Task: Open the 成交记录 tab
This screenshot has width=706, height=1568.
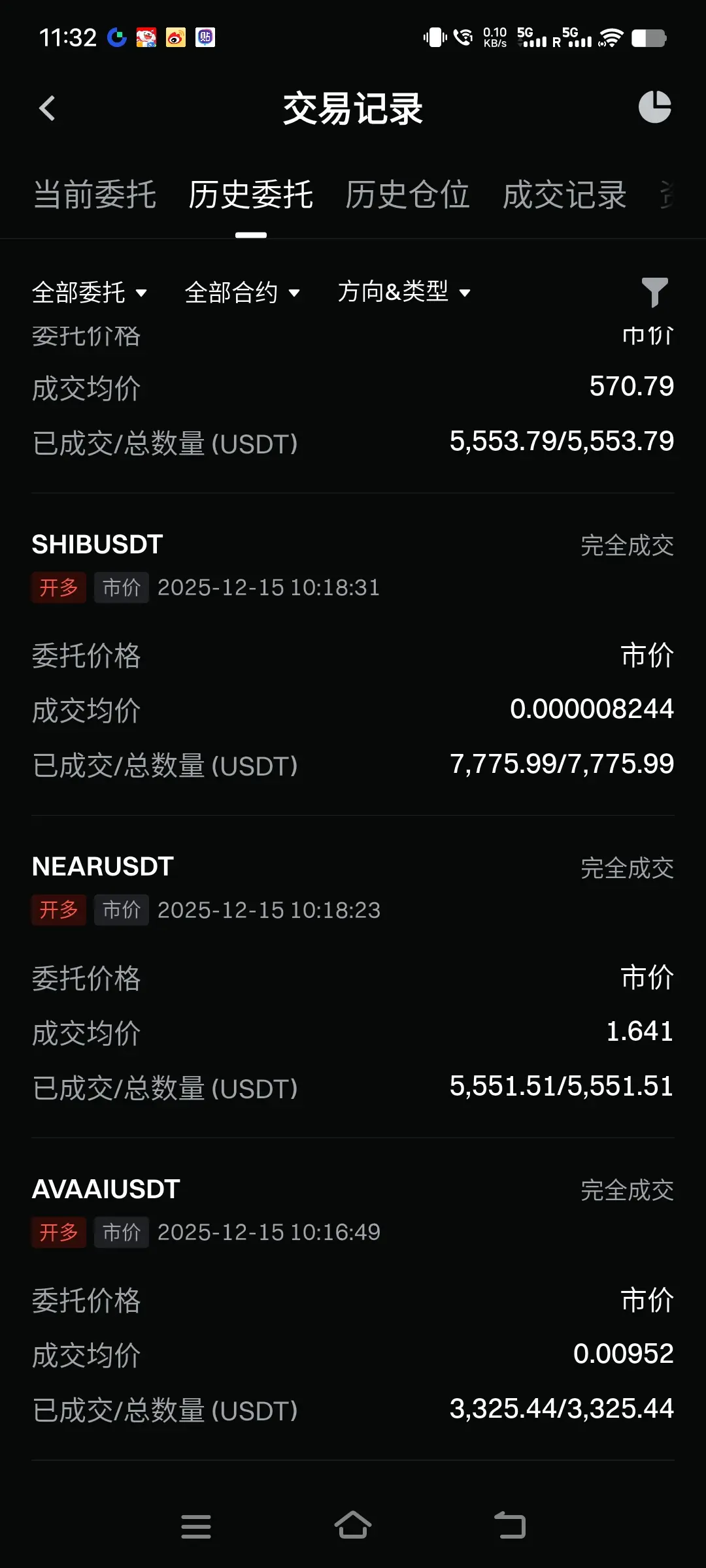Action: click(564, 195)
